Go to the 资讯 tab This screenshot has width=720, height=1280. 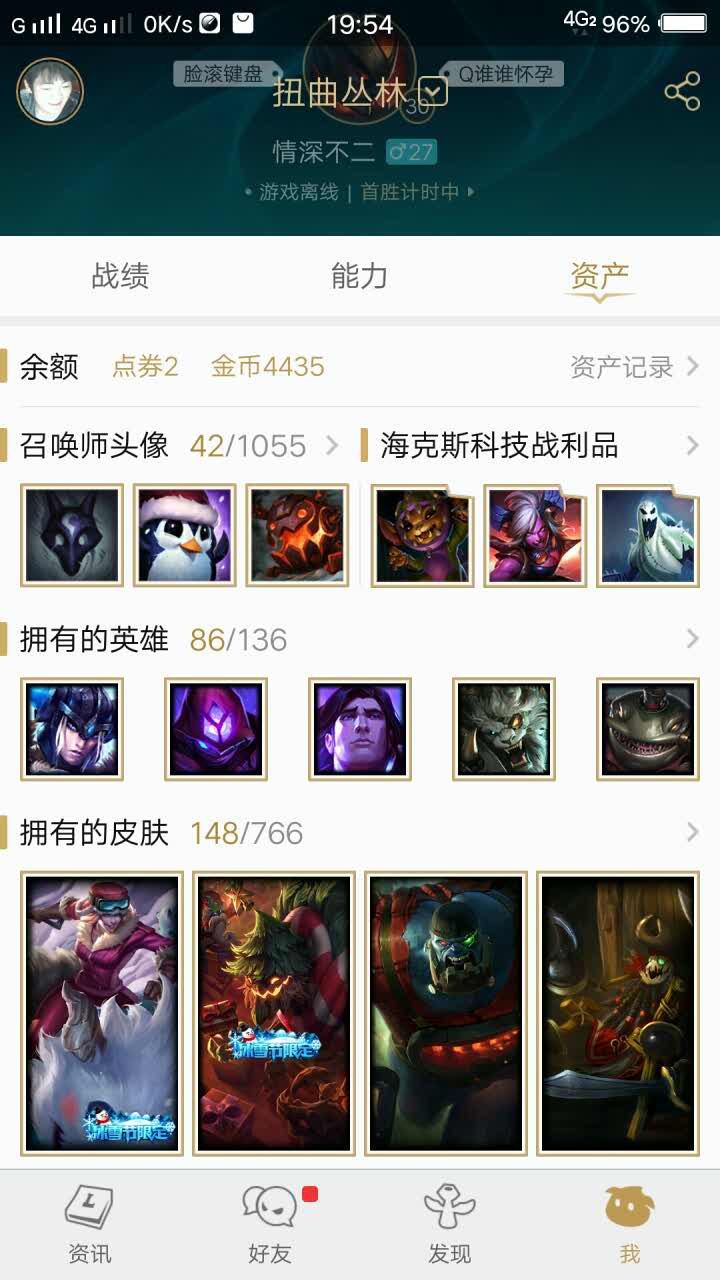(x=90, y=1224)
